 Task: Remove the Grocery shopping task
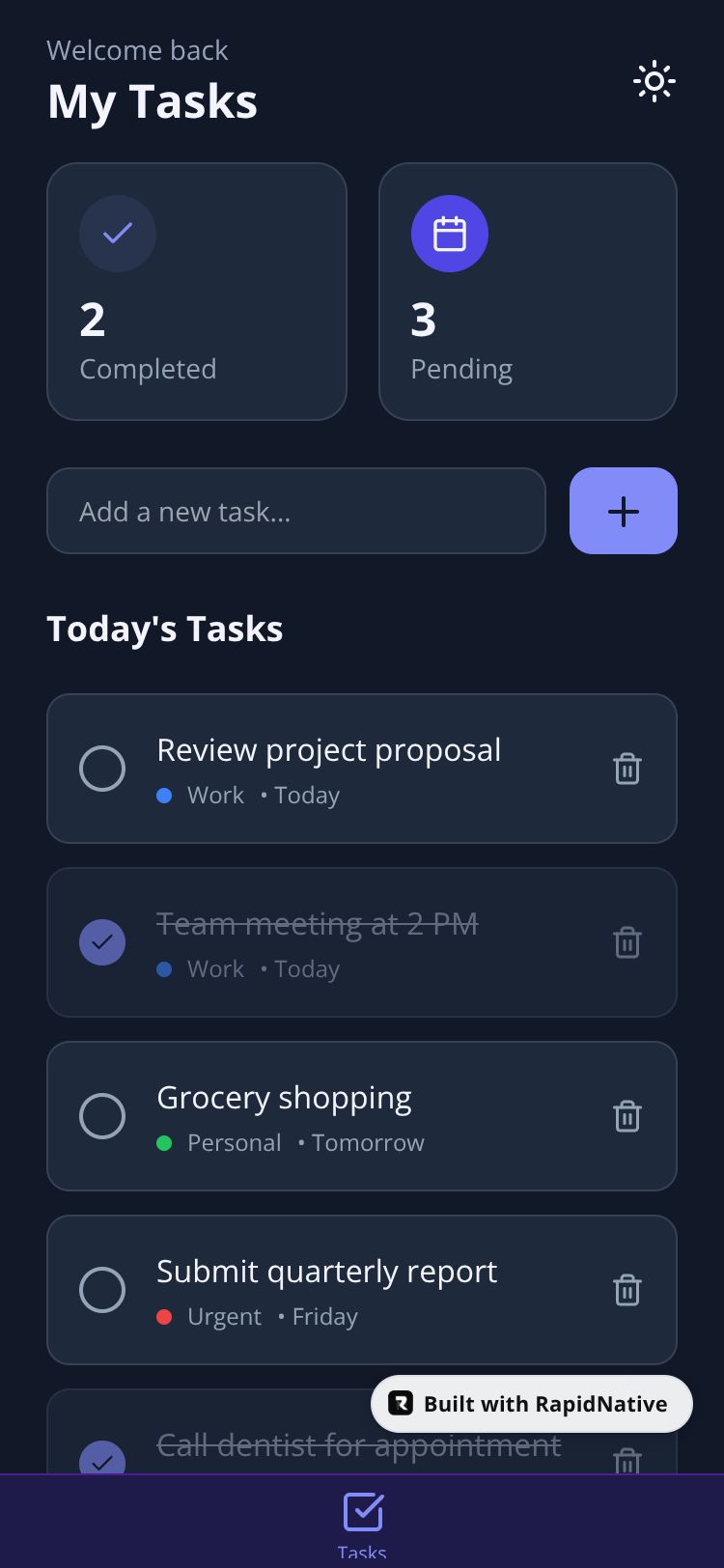627,1116
